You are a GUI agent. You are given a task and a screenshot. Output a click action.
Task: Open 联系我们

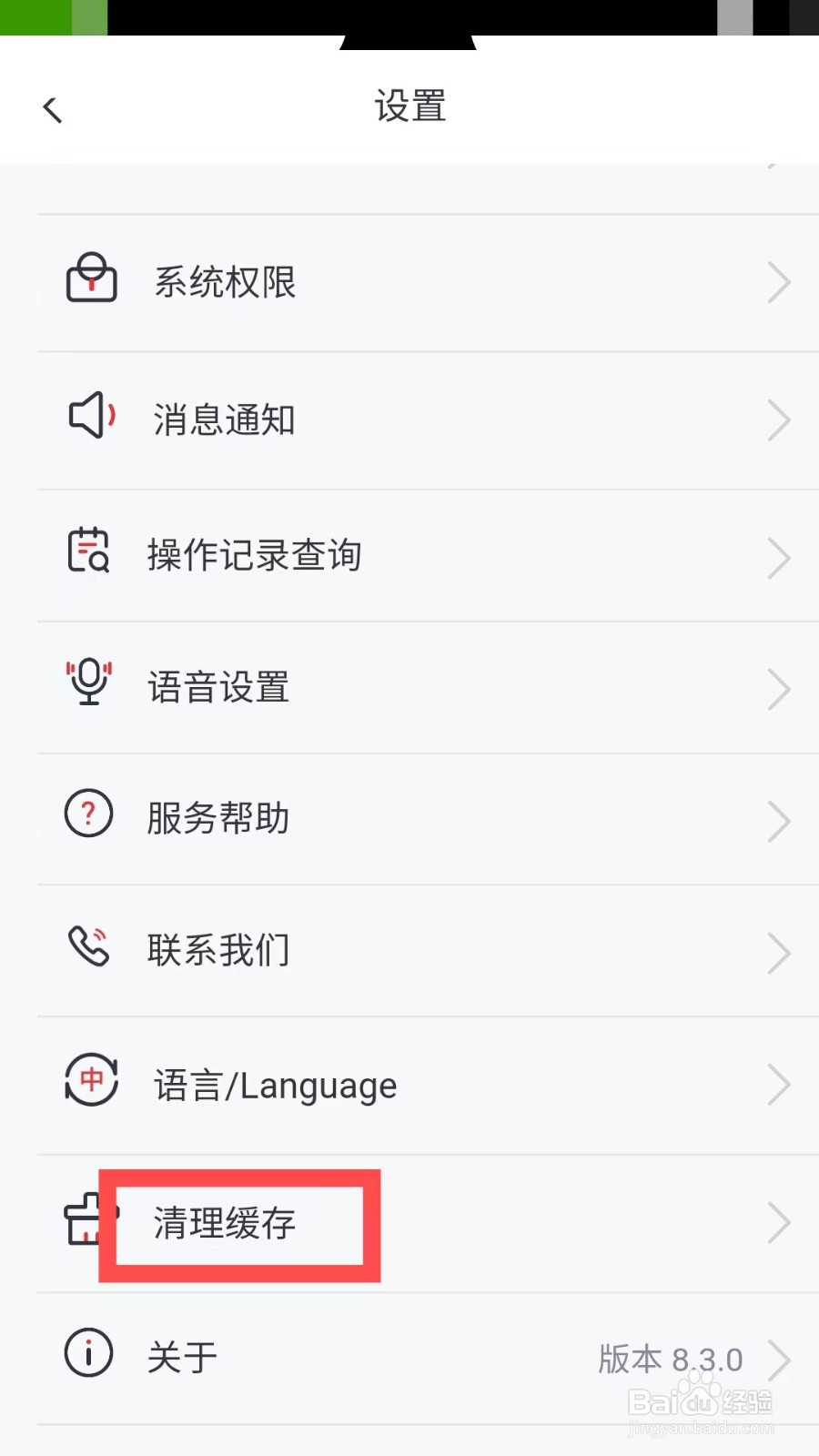[x=218, y=950]
